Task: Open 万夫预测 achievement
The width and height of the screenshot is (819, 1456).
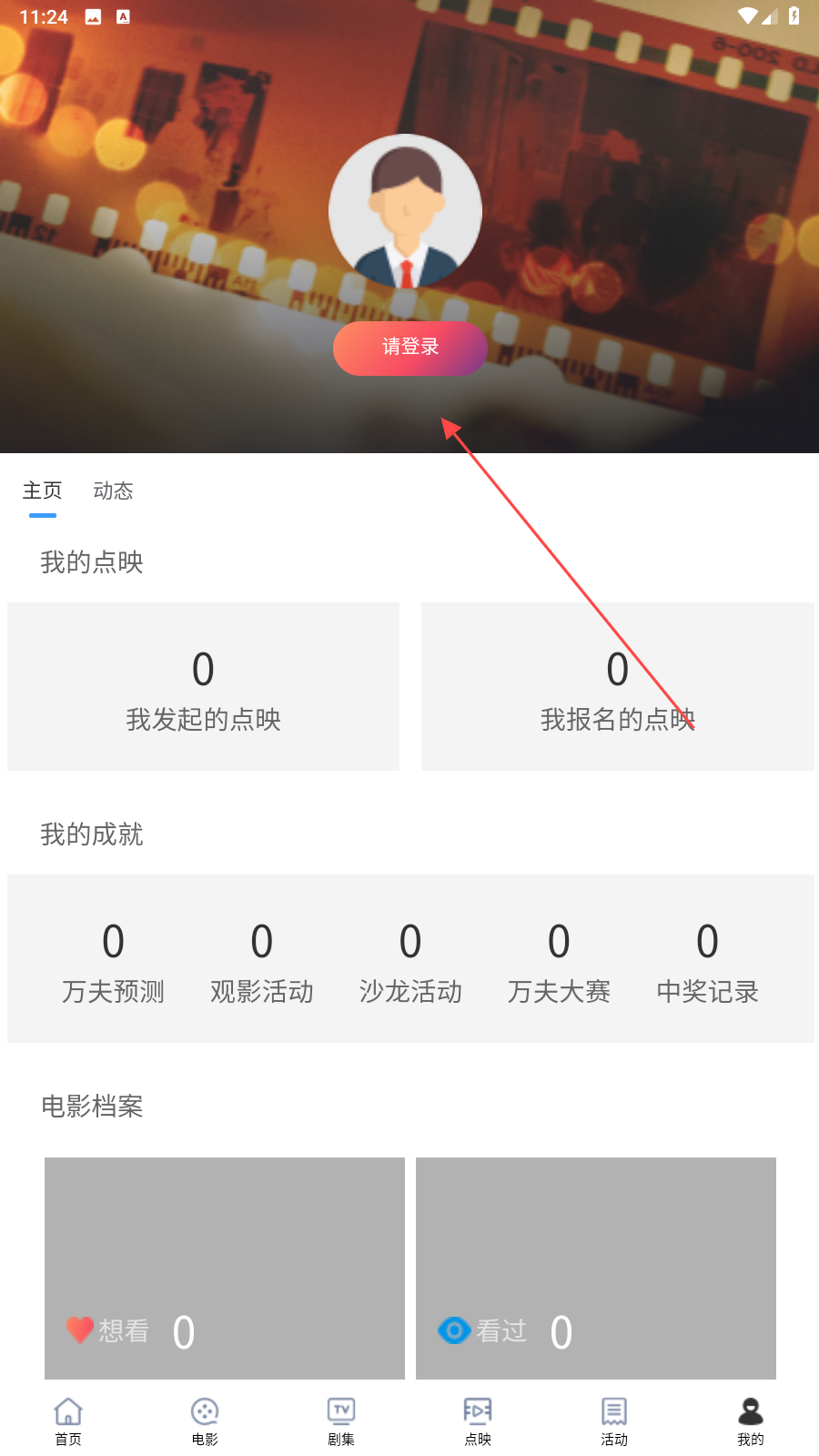Action: pos(113,963)
